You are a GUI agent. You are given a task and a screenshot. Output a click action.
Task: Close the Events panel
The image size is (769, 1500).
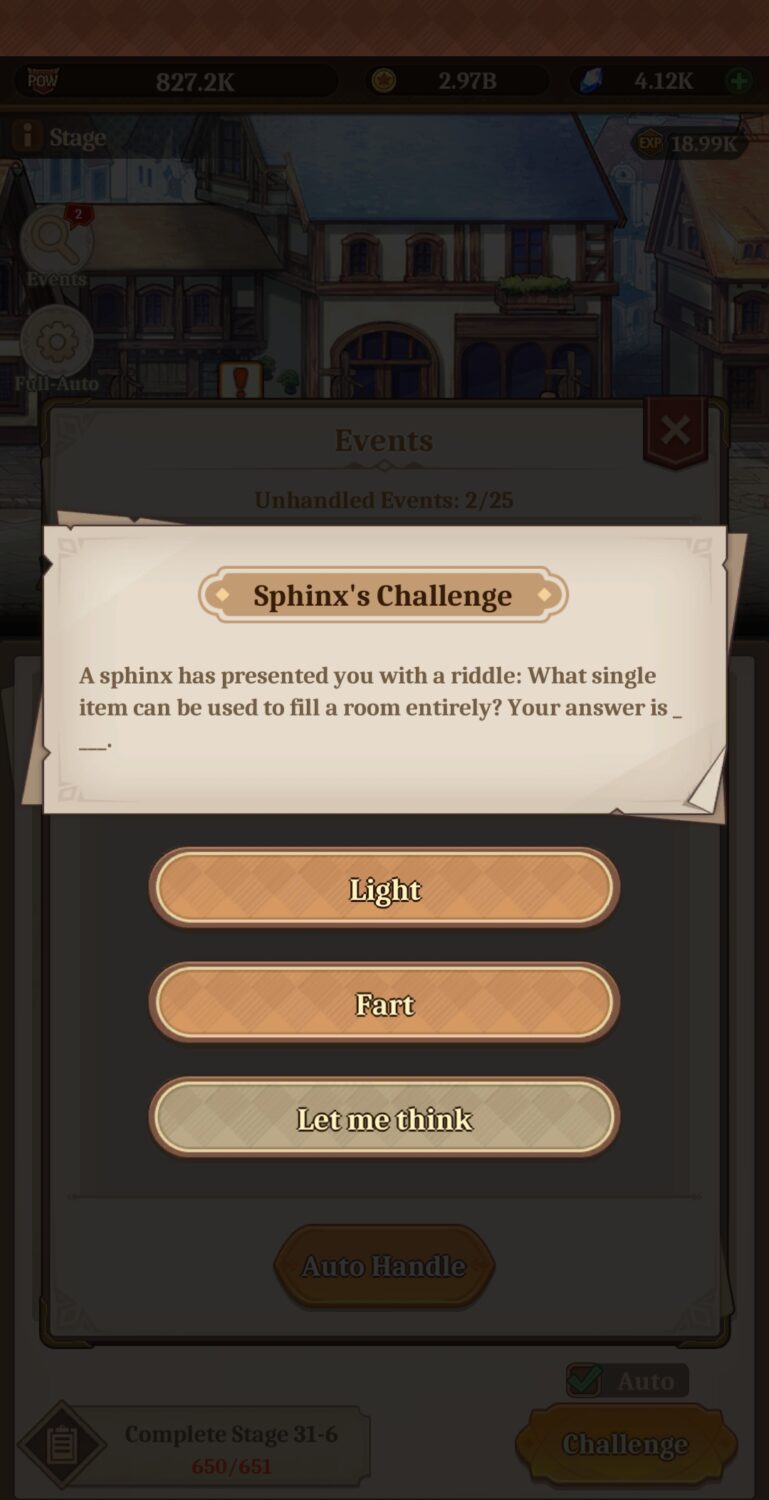pyautogui.click(x=675, y=431)
